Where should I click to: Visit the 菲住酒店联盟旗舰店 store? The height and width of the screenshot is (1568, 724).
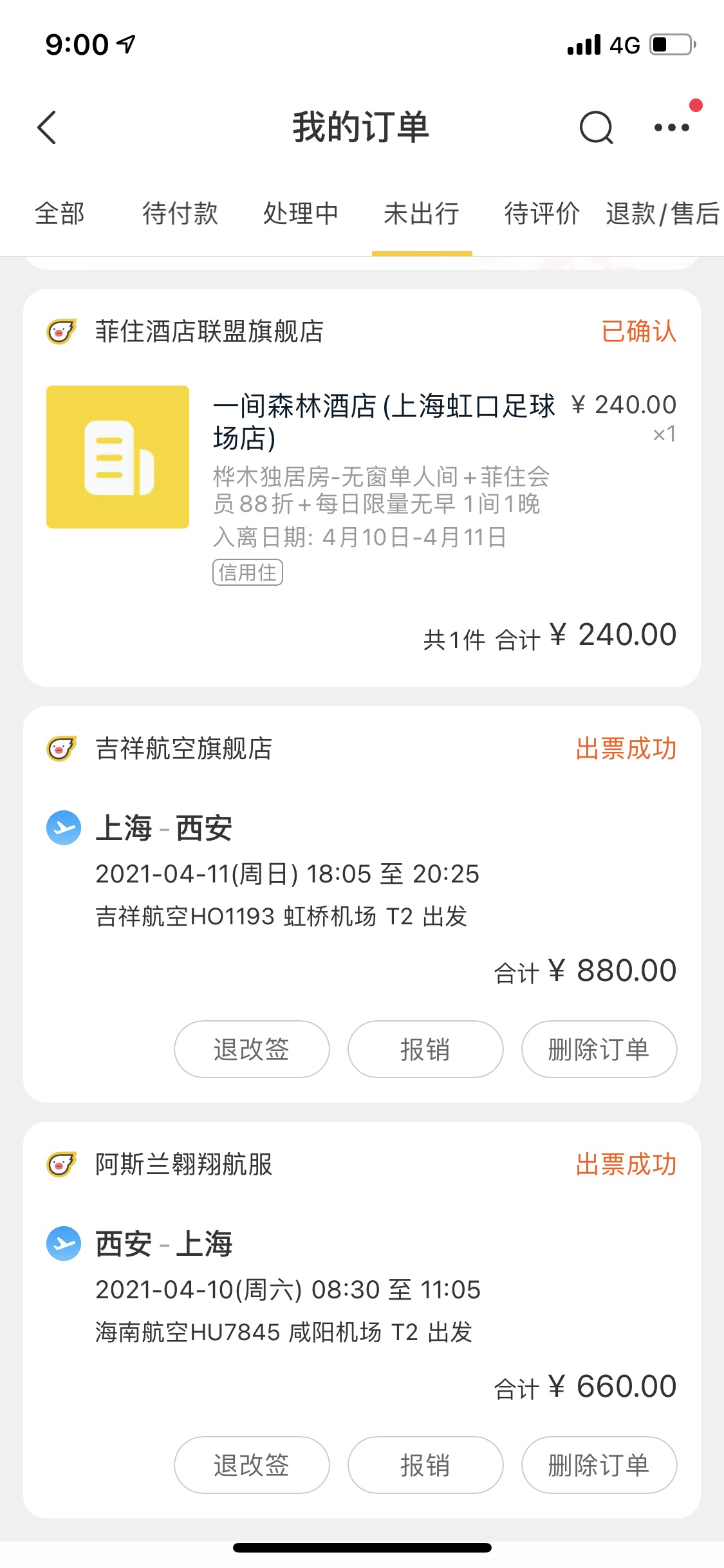209,332
